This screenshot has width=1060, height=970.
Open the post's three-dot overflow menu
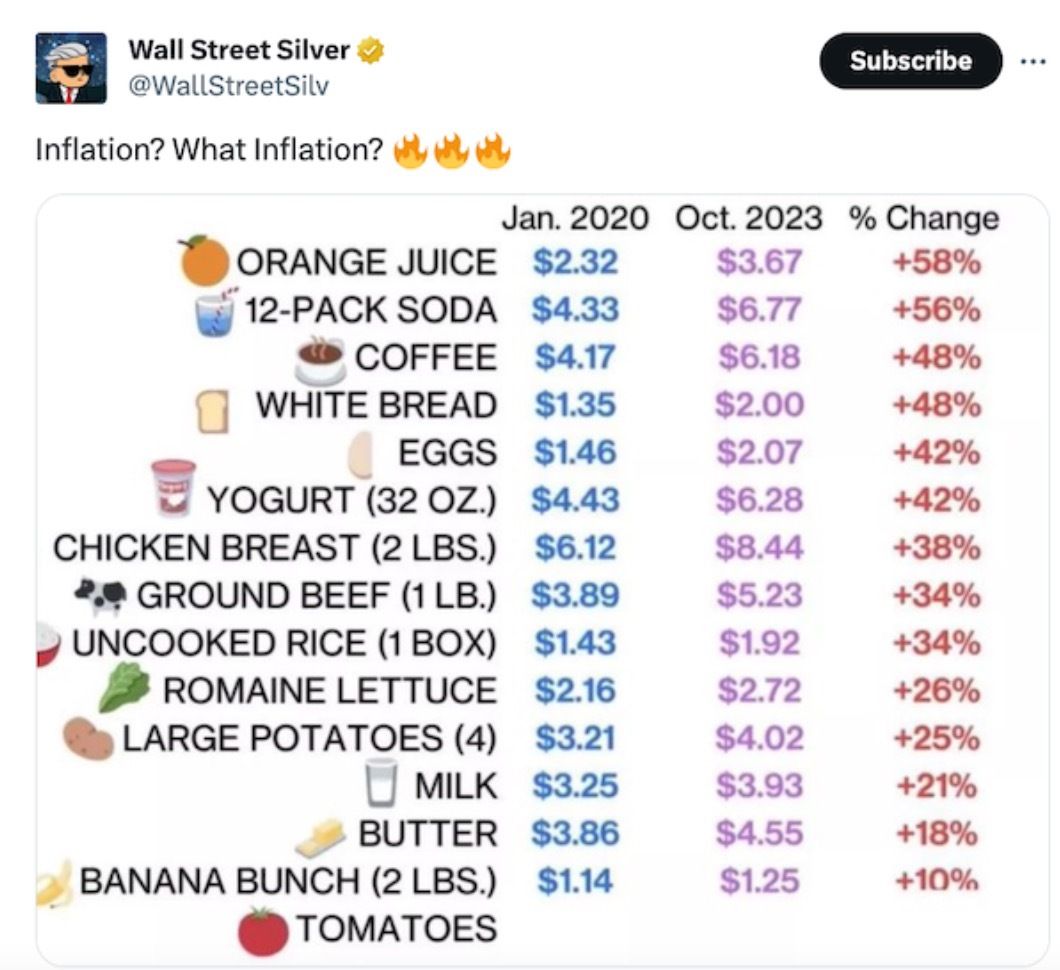[1033, 62]
